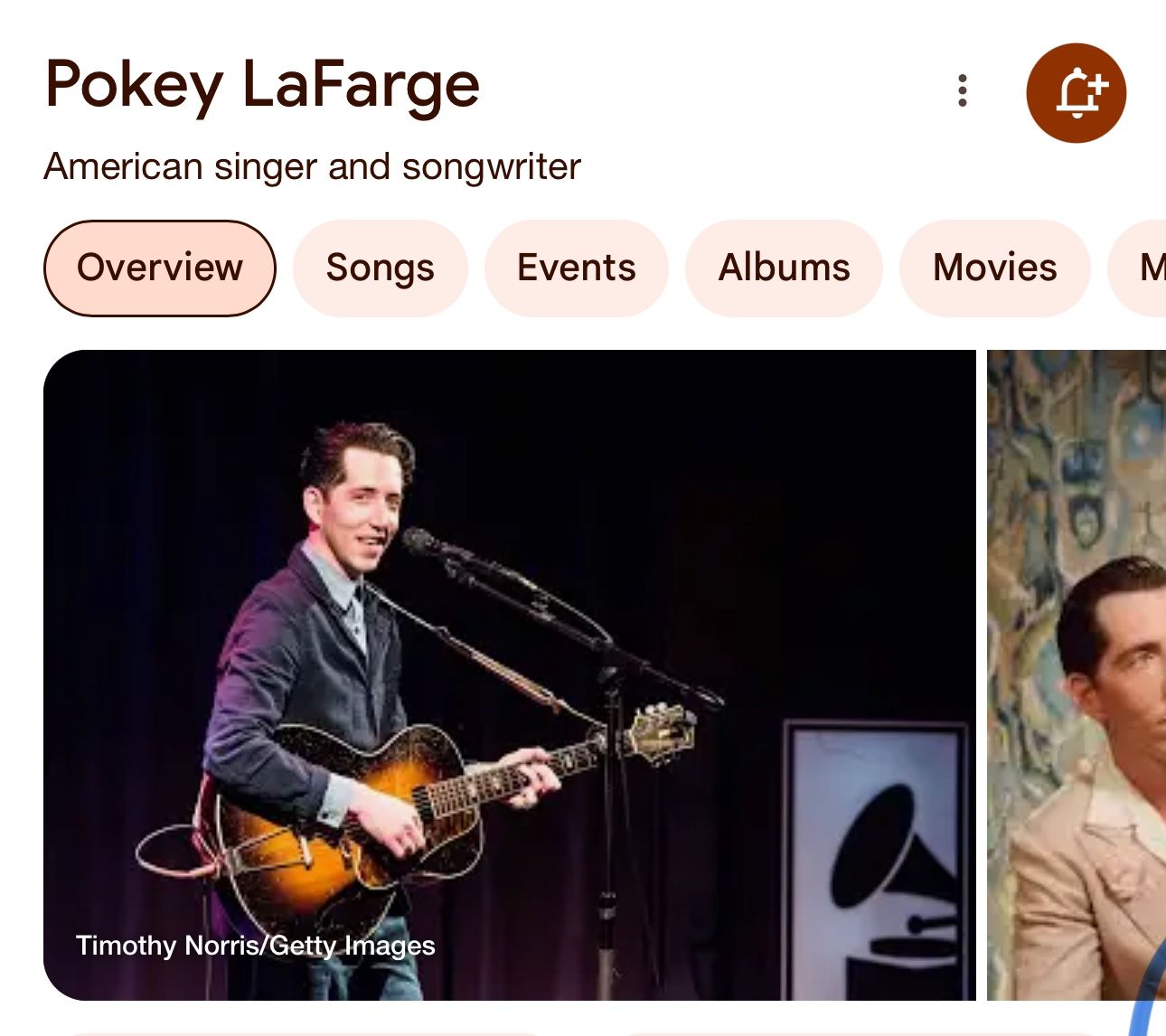The width and height of the screenshot is (1166, 1036).
Task: Switch to the Songs tab
Action: coord(380,268)
